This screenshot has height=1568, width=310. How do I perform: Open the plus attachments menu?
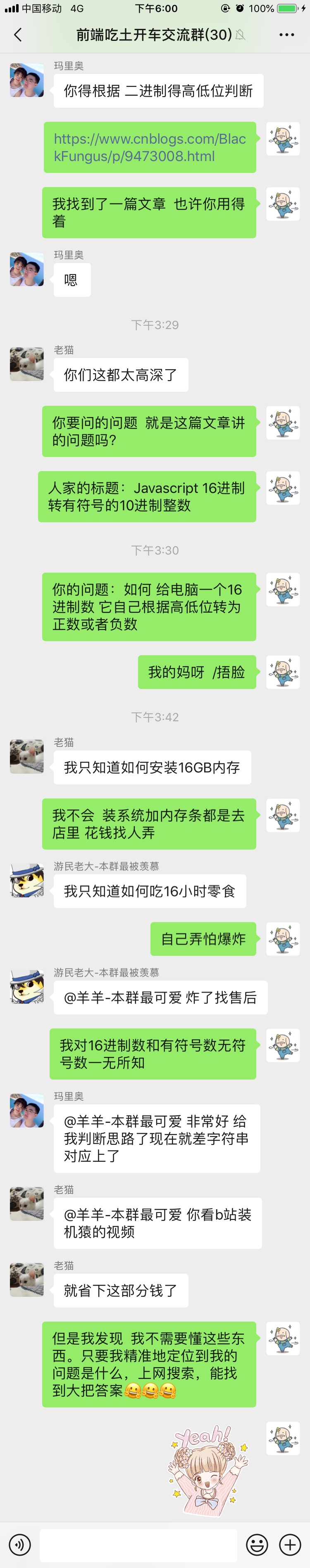point(290,1544)
